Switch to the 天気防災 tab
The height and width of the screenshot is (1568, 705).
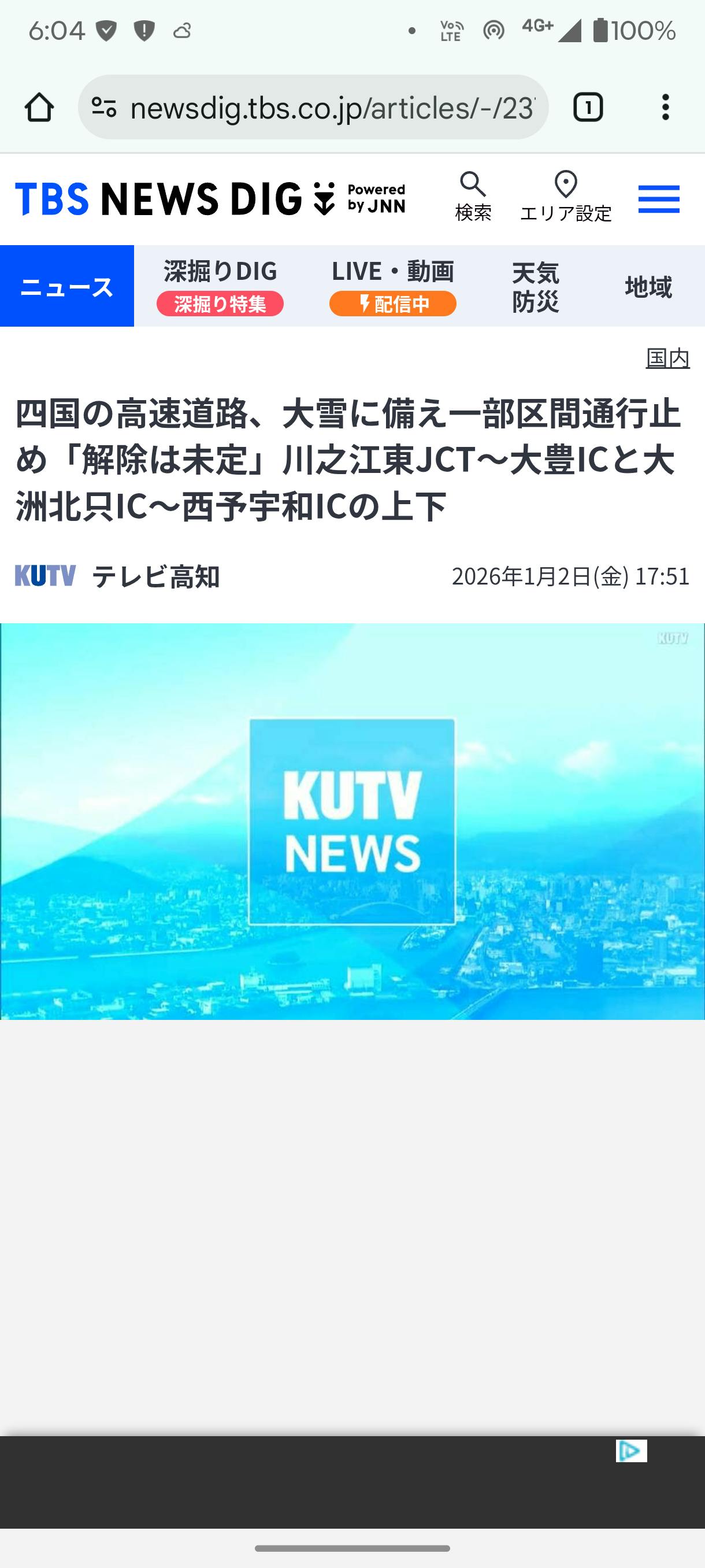tap(535, 286)
